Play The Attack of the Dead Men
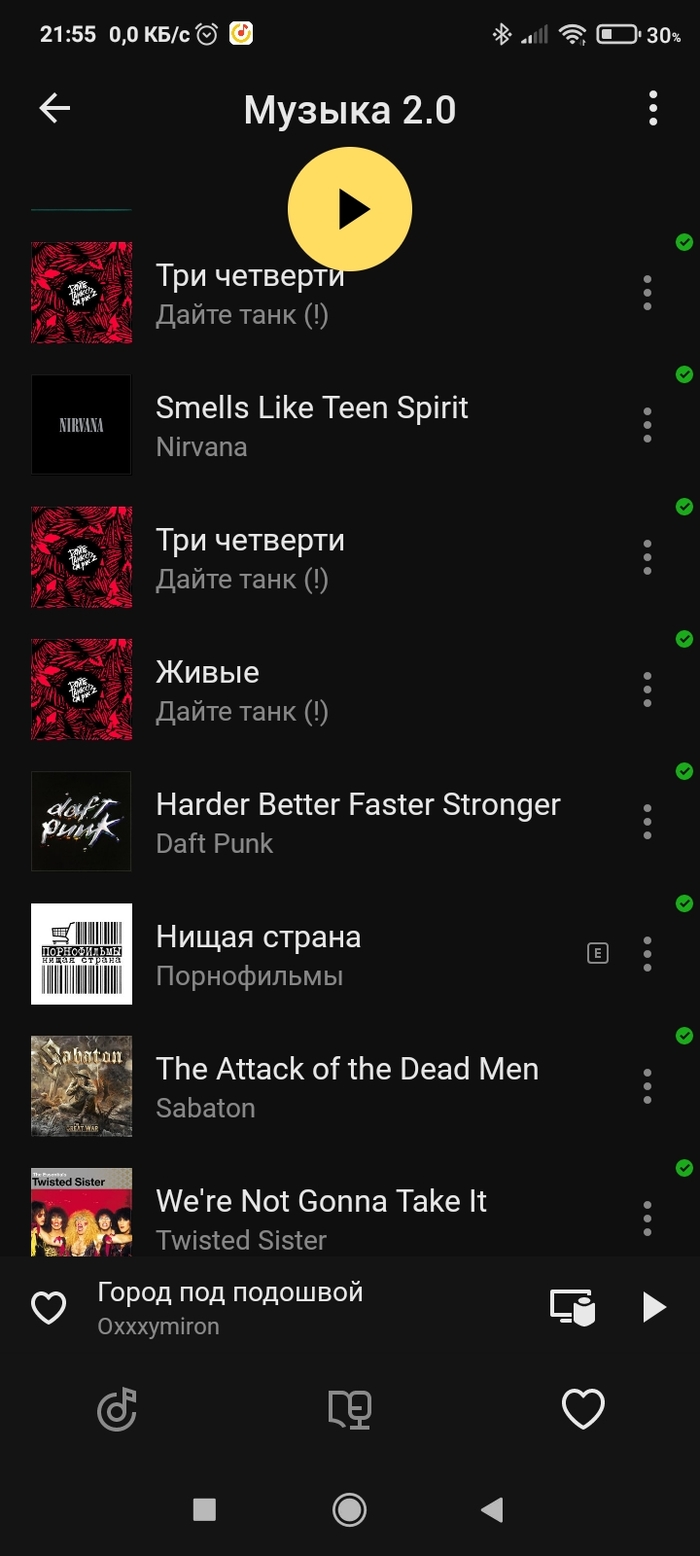Screen dimensions: 700x1556 pyautogui.click(x=347, y=1085)
